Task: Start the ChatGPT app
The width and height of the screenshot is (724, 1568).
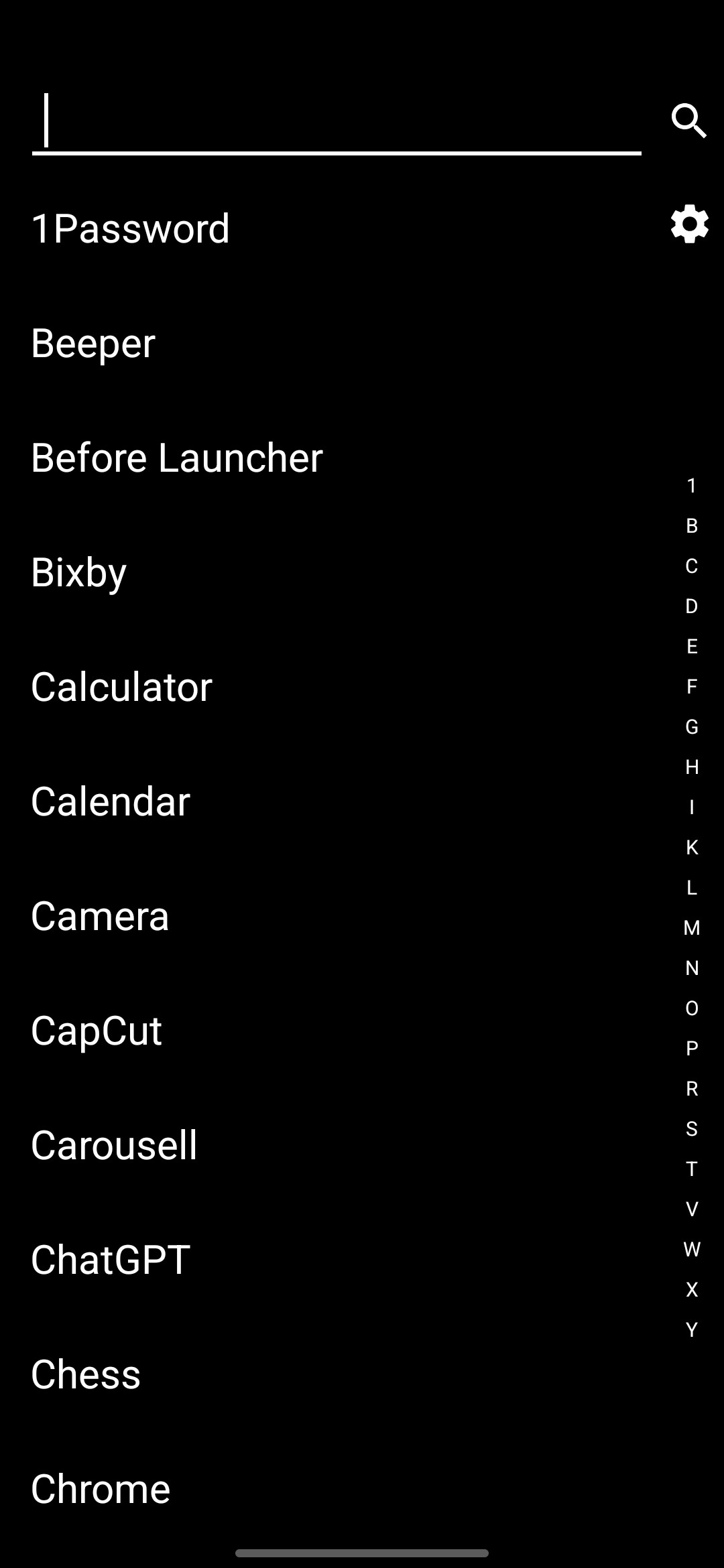Action: pyautogui.click(x=111, y=1258)
